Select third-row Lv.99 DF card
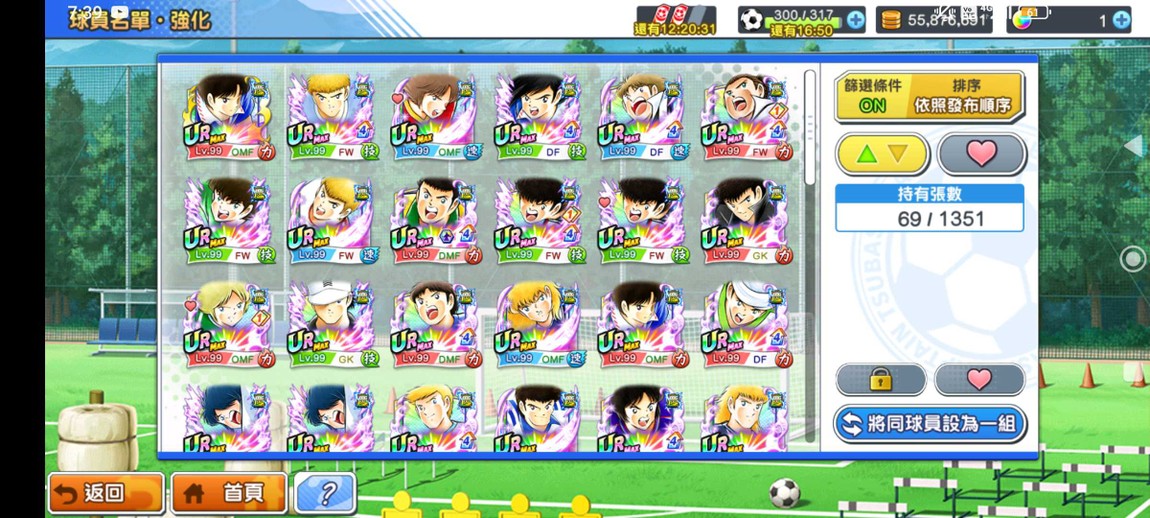This screenshot has width=1150, height=518. (745, 325)
